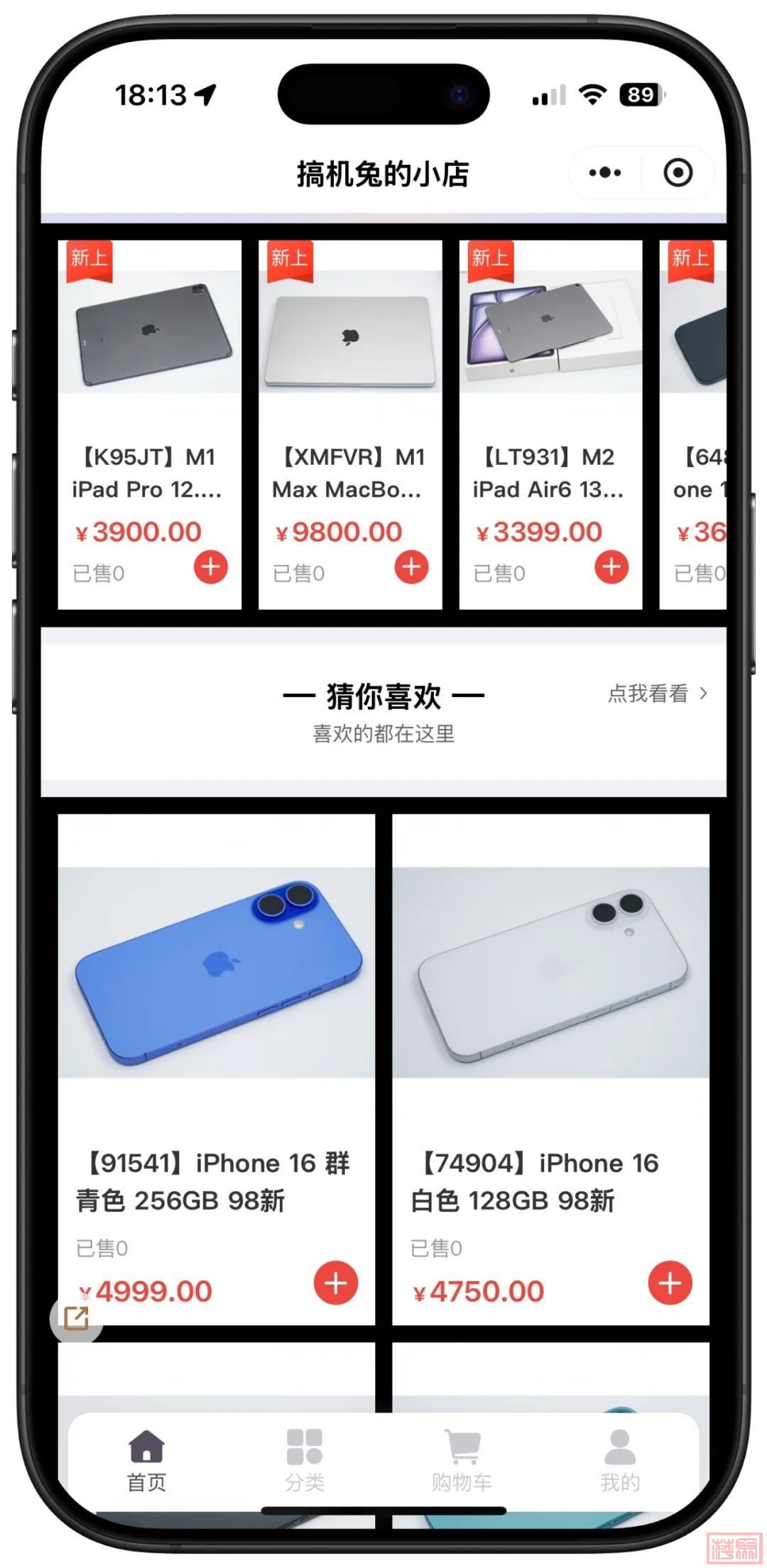Add the ¥4999 iPhone 16 to cart
This screenshot has width=767, height=1568.
click(x=336, y=1283)
